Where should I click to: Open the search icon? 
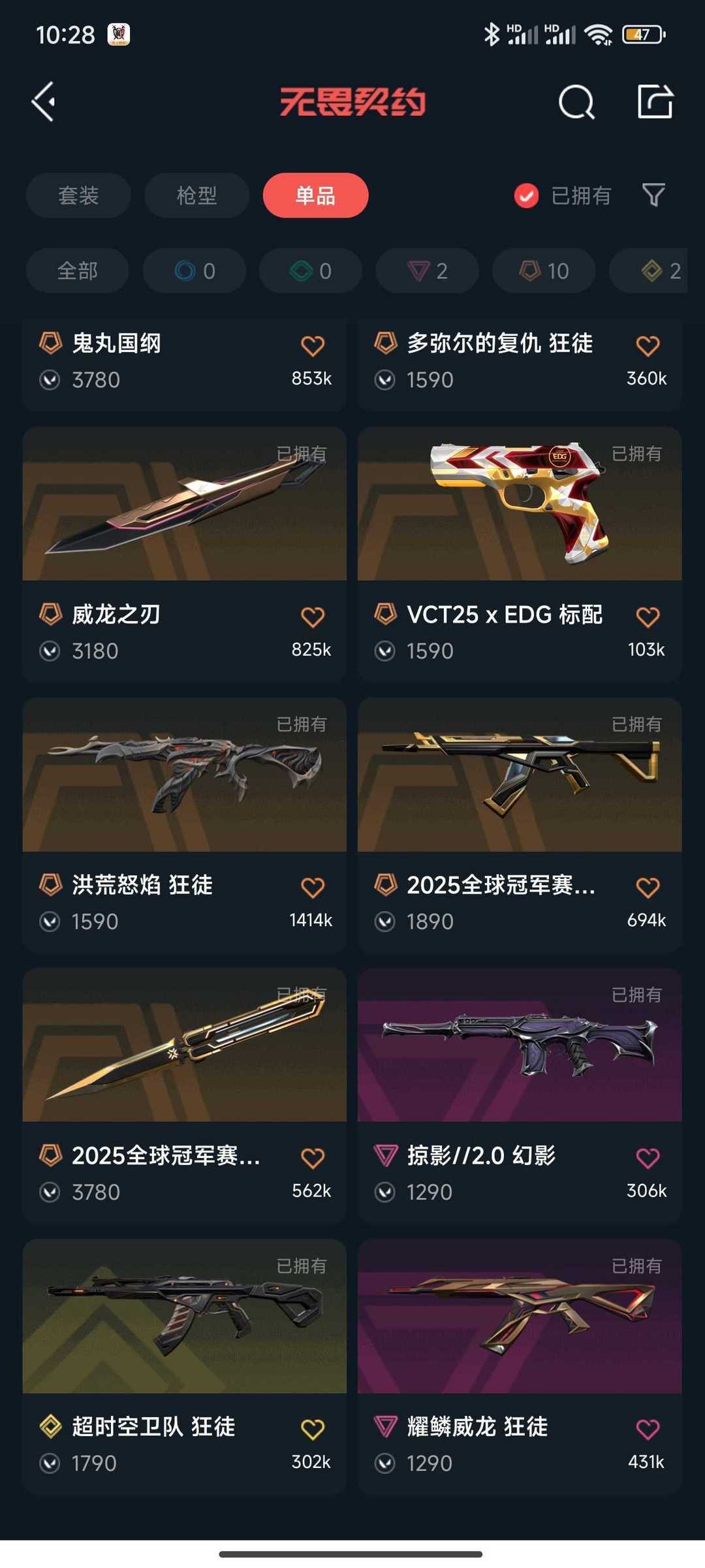pyautogui.click(x=576, y=102)
